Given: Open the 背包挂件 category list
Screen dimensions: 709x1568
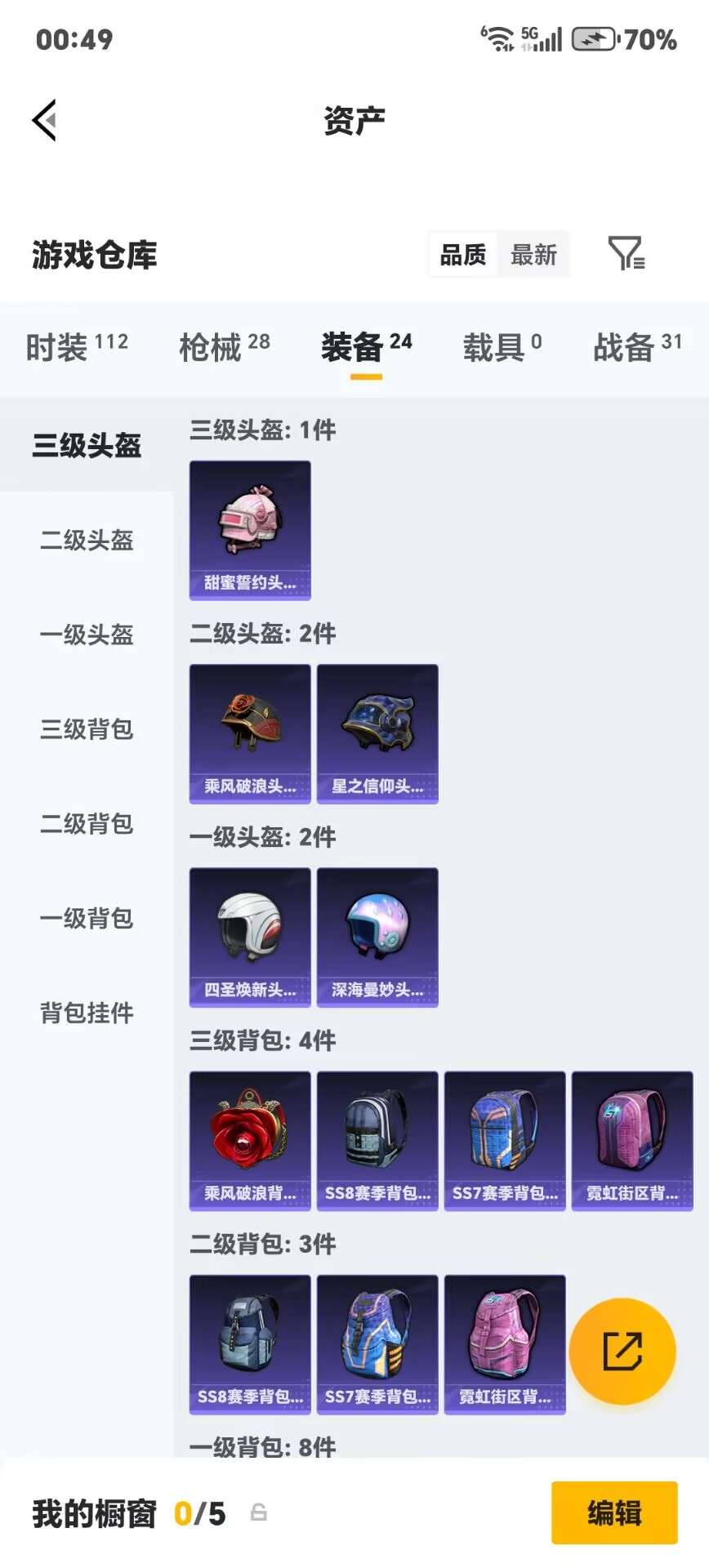Looking at the screenshot, I should pos(85,1014).
